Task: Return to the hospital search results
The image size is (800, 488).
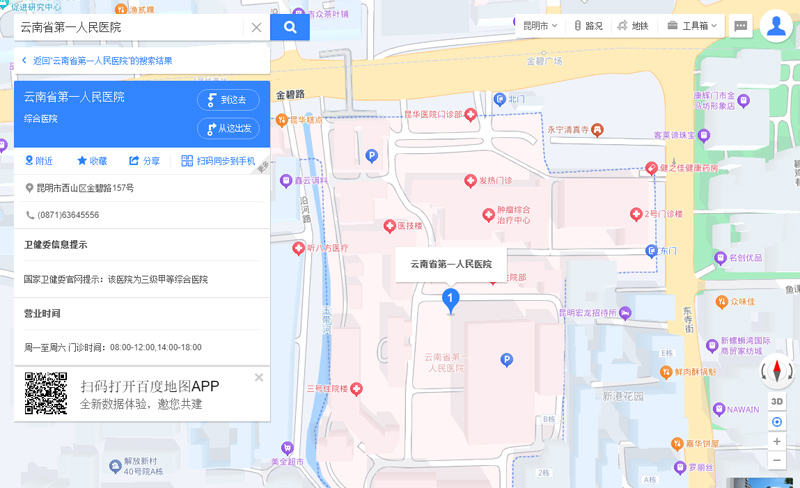Action: 100,61
